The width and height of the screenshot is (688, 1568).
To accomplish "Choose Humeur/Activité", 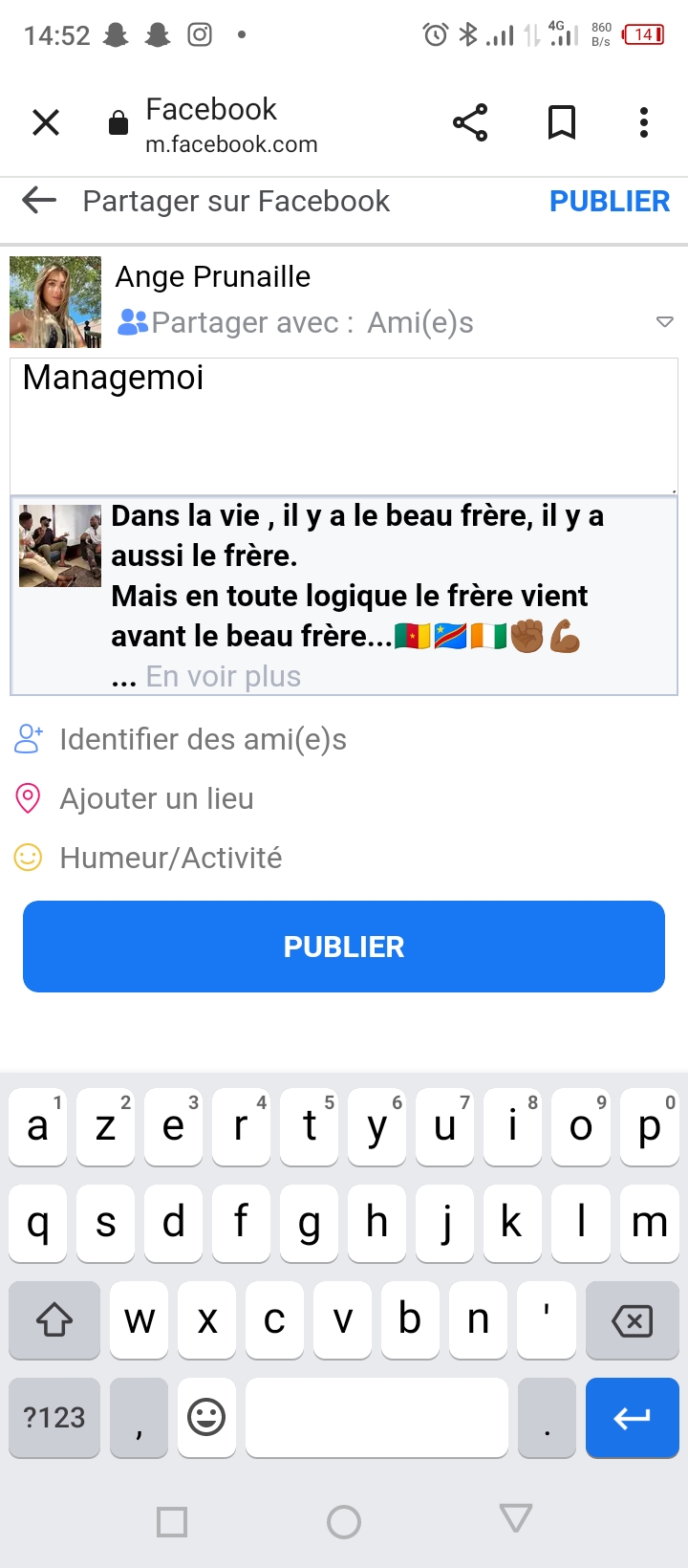I will (x=170, y=858).
